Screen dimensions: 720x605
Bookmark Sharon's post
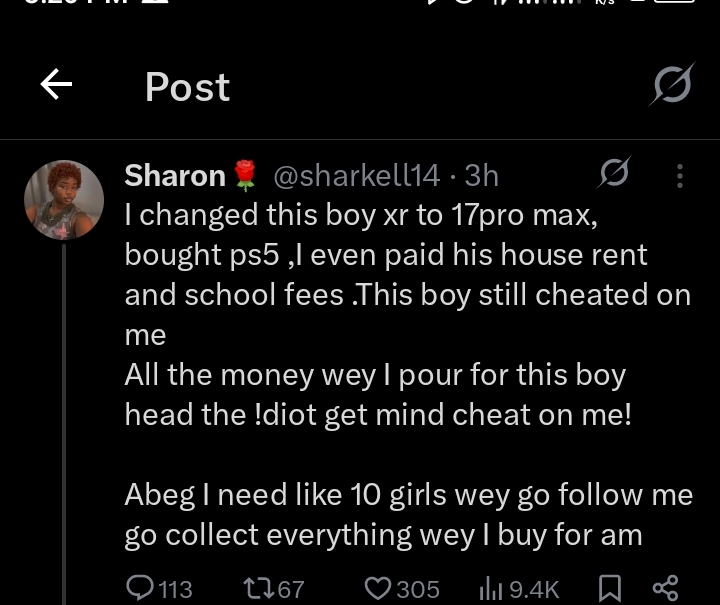(x=608, y=588)
